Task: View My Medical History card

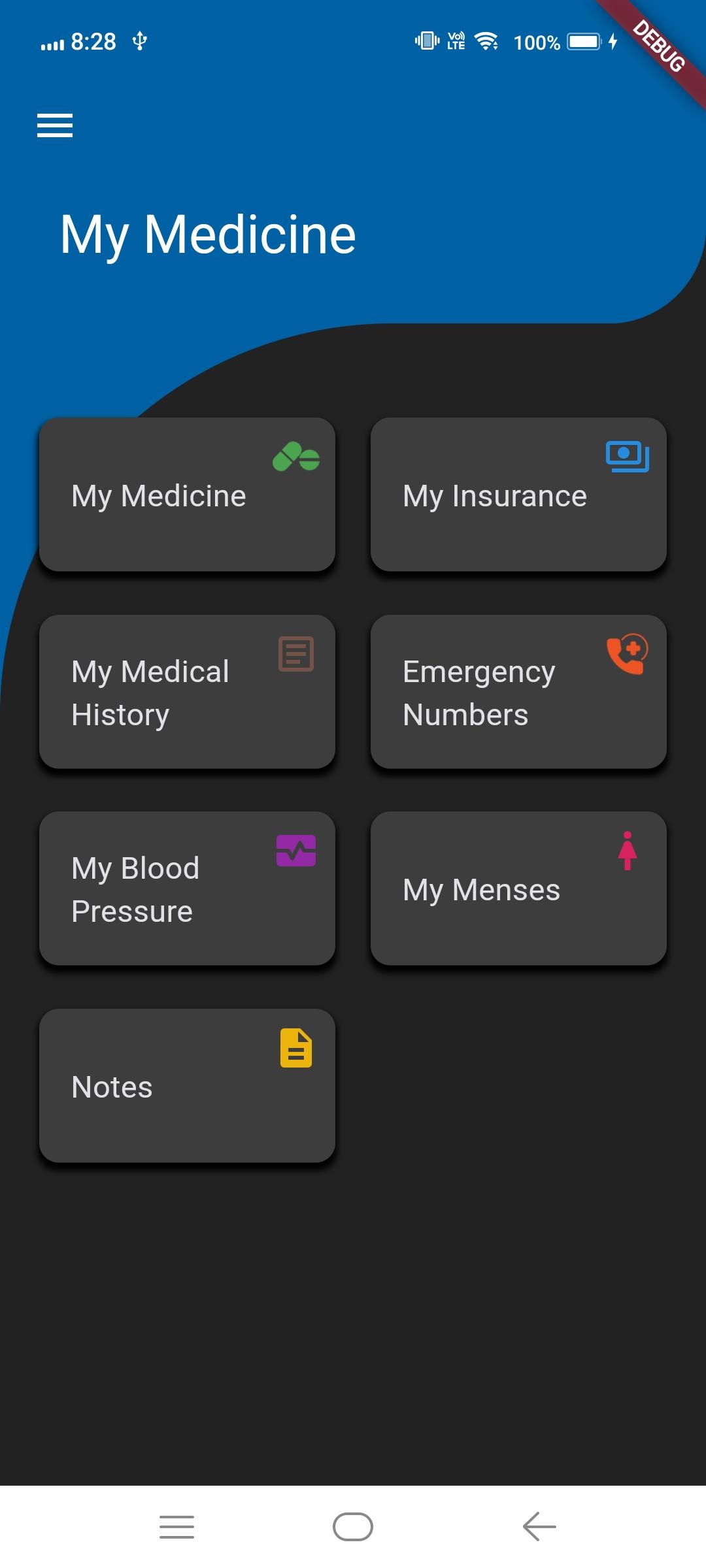Action: click(187, 692)
